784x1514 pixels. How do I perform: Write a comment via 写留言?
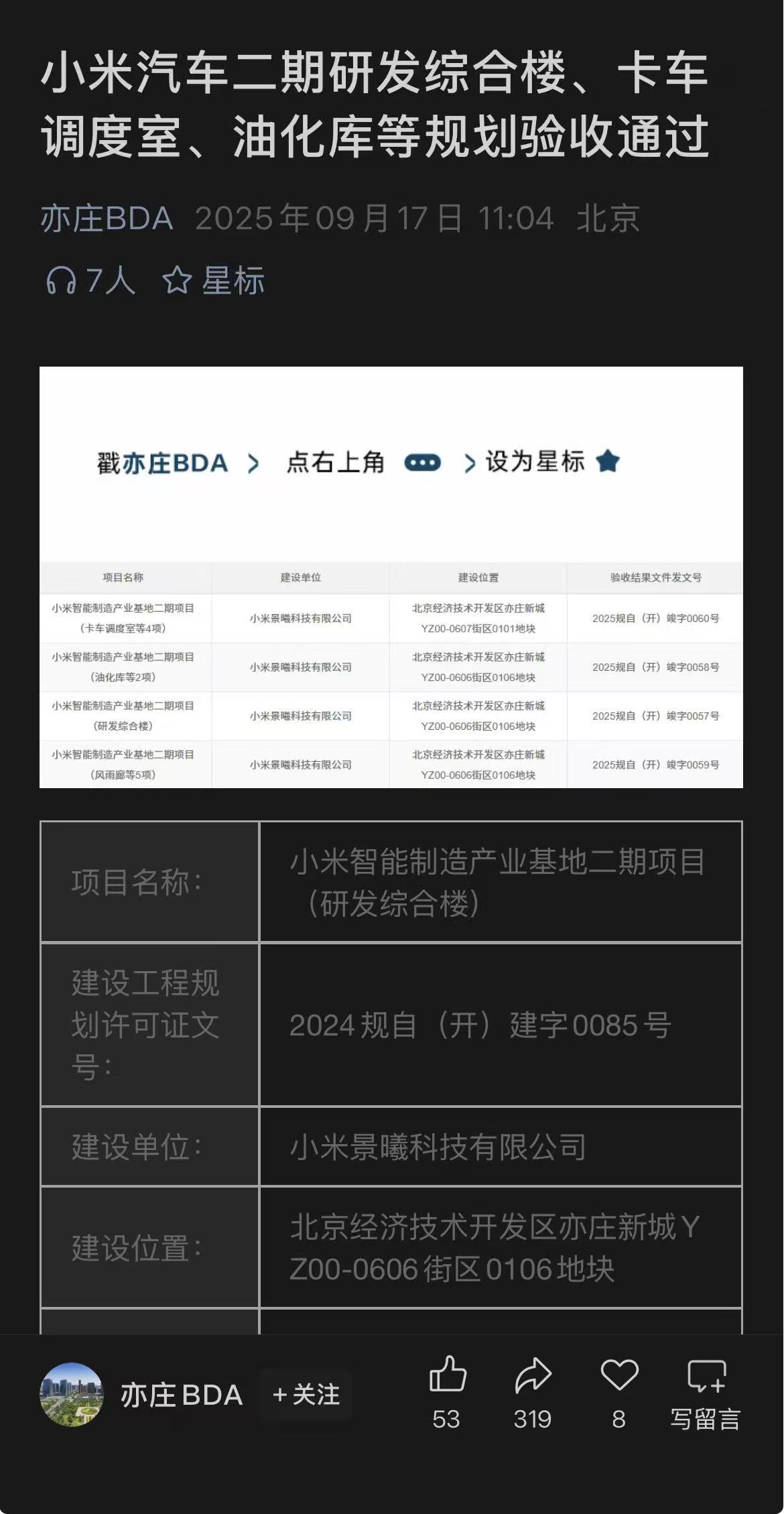[706, 1391]
